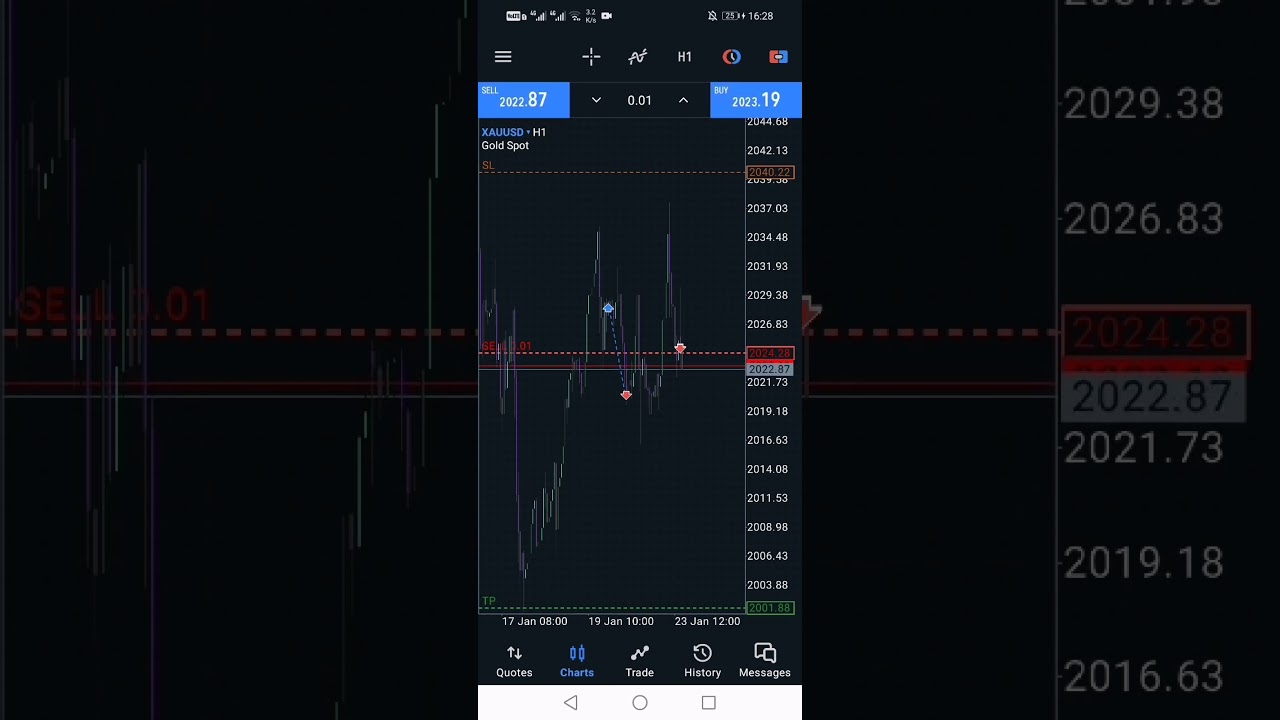Viewport: 1280px width, 720px height.
Task: Open the hamburger side menu
Action: click(503, 57)
